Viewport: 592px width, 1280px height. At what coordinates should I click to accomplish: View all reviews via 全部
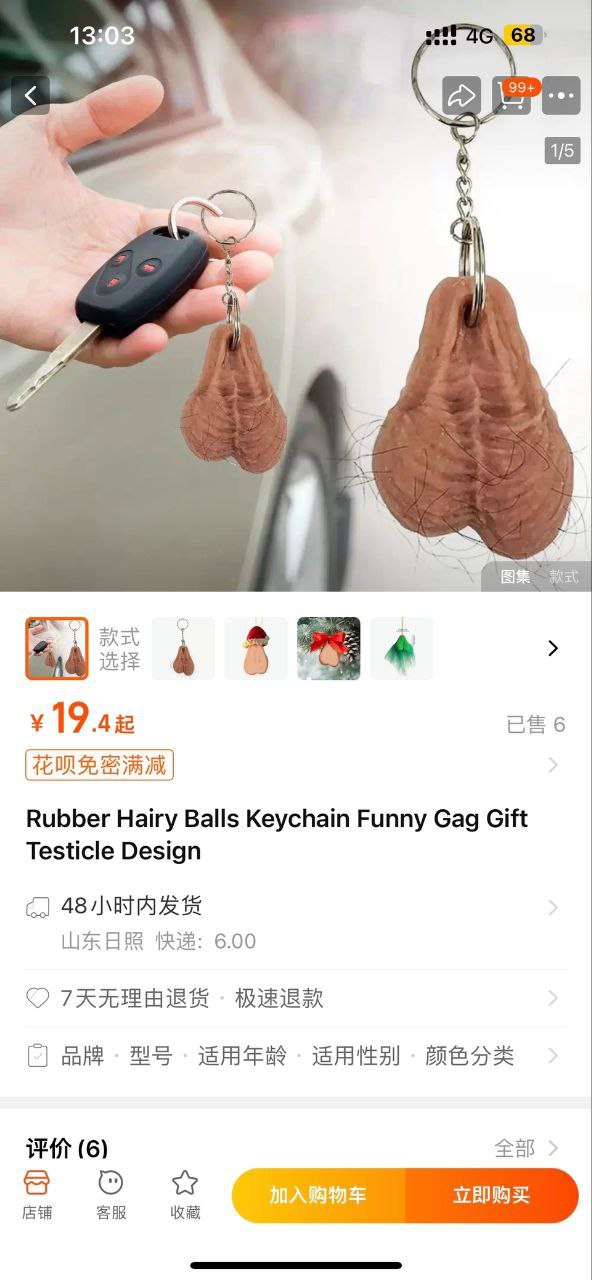[x=526, y=1148]
